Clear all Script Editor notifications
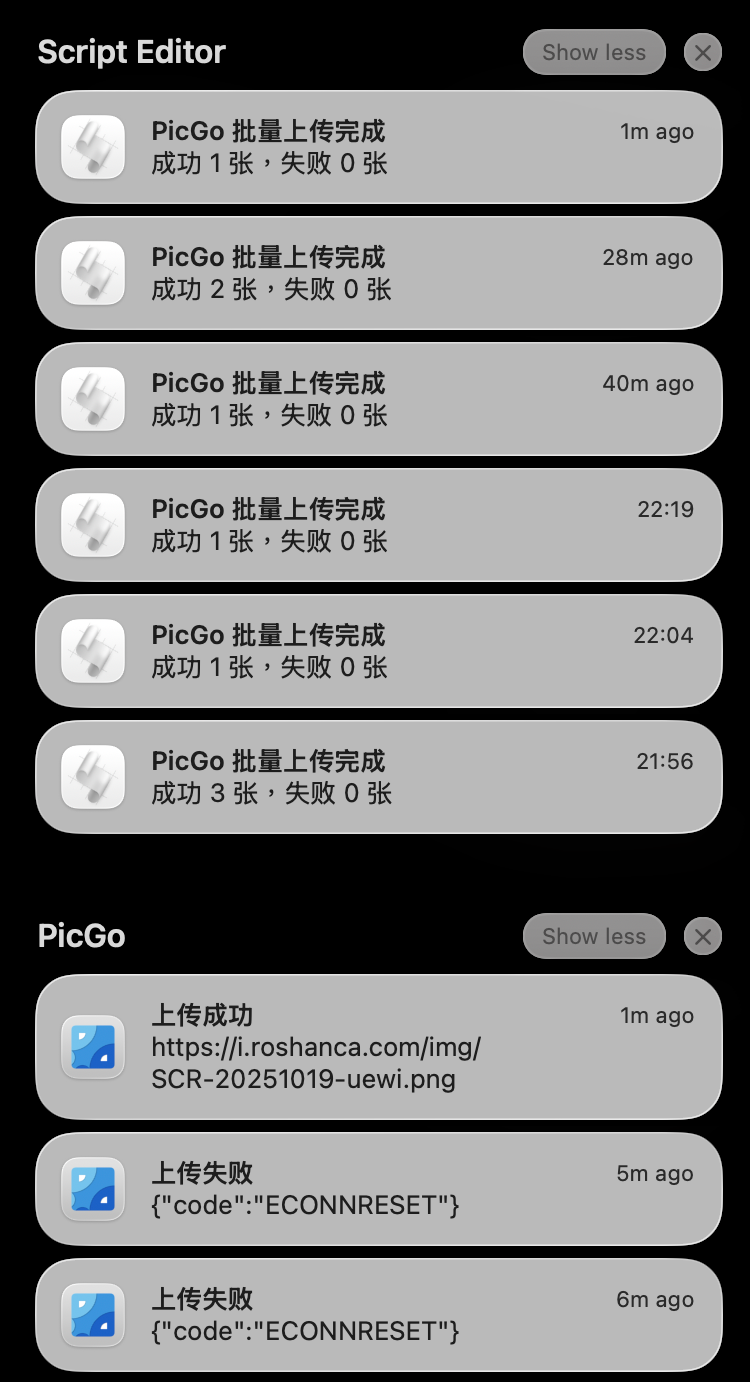 click(x=702, y=52)
